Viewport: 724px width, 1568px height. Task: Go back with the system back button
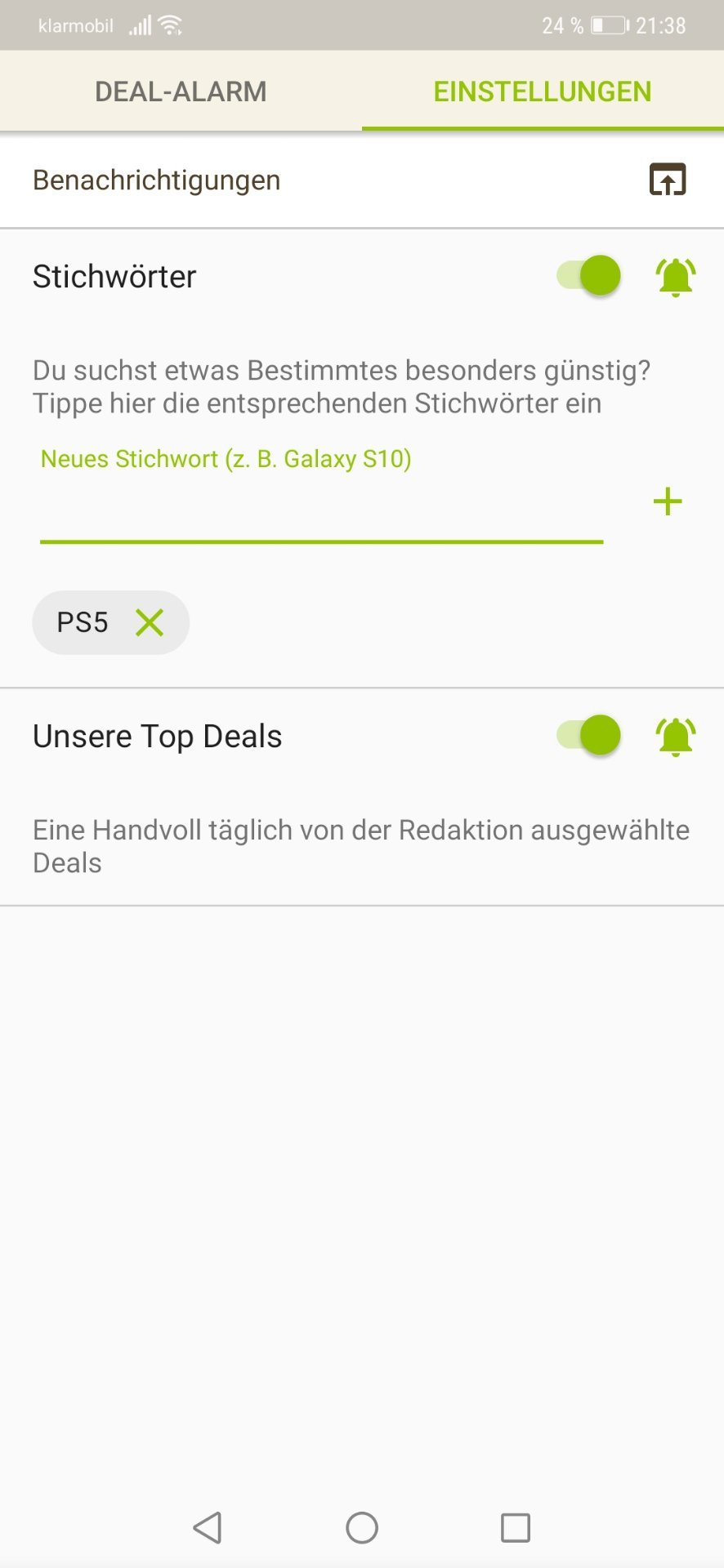pyautogui.click(x=208, y=1527)
